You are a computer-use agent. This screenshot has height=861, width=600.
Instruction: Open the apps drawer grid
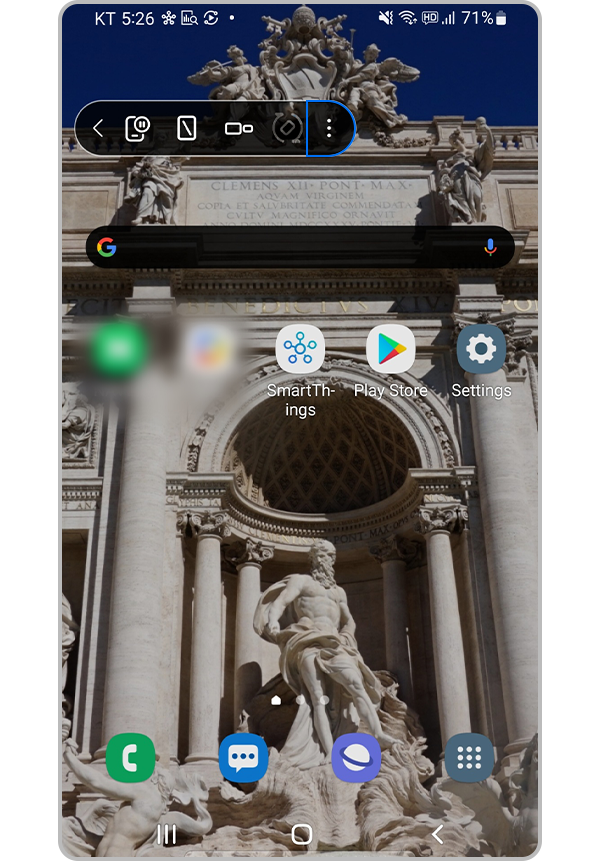coord(469,757)
